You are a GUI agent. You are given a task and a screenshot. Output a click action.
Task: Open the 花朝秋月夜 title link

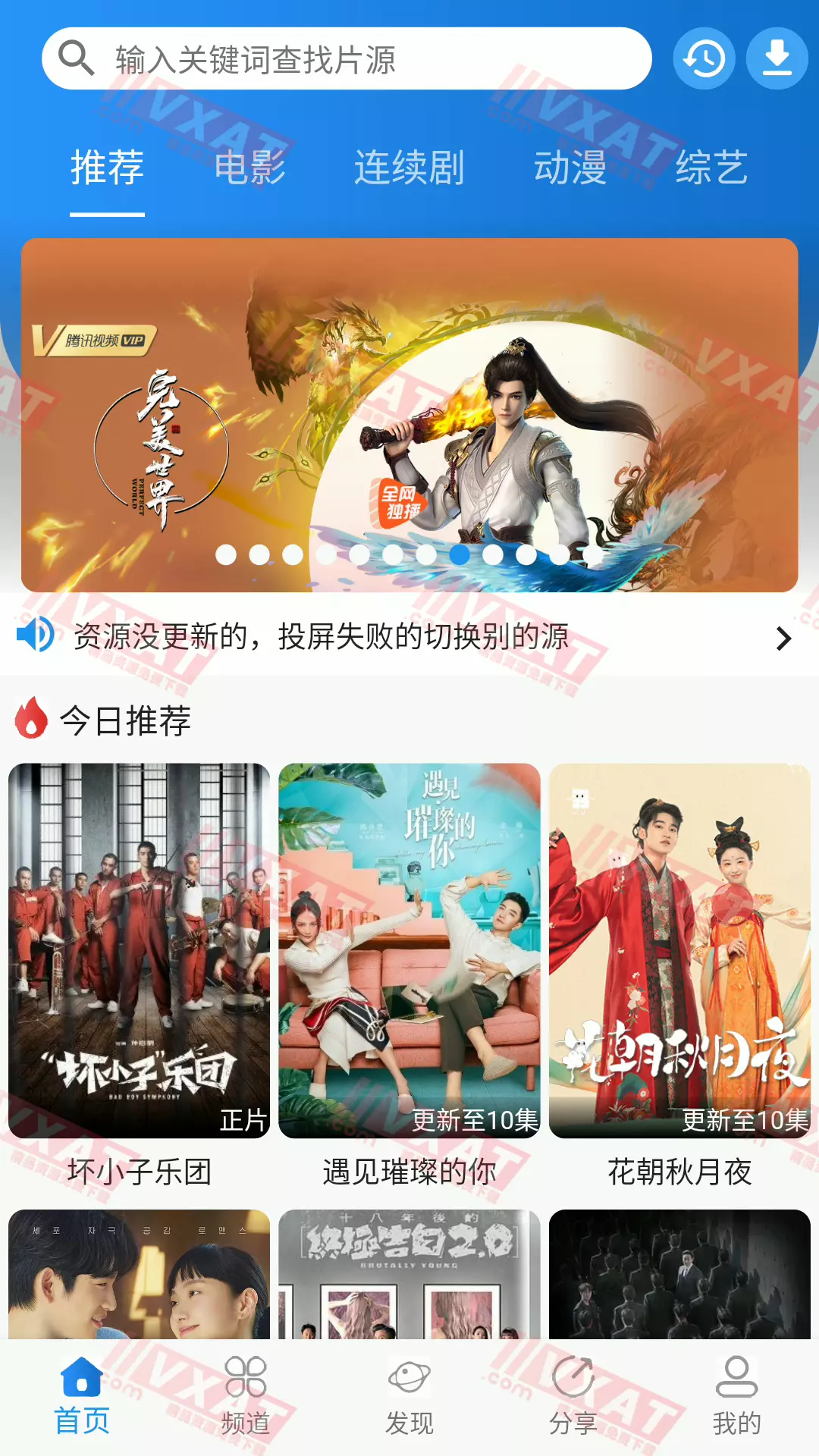679,1172
